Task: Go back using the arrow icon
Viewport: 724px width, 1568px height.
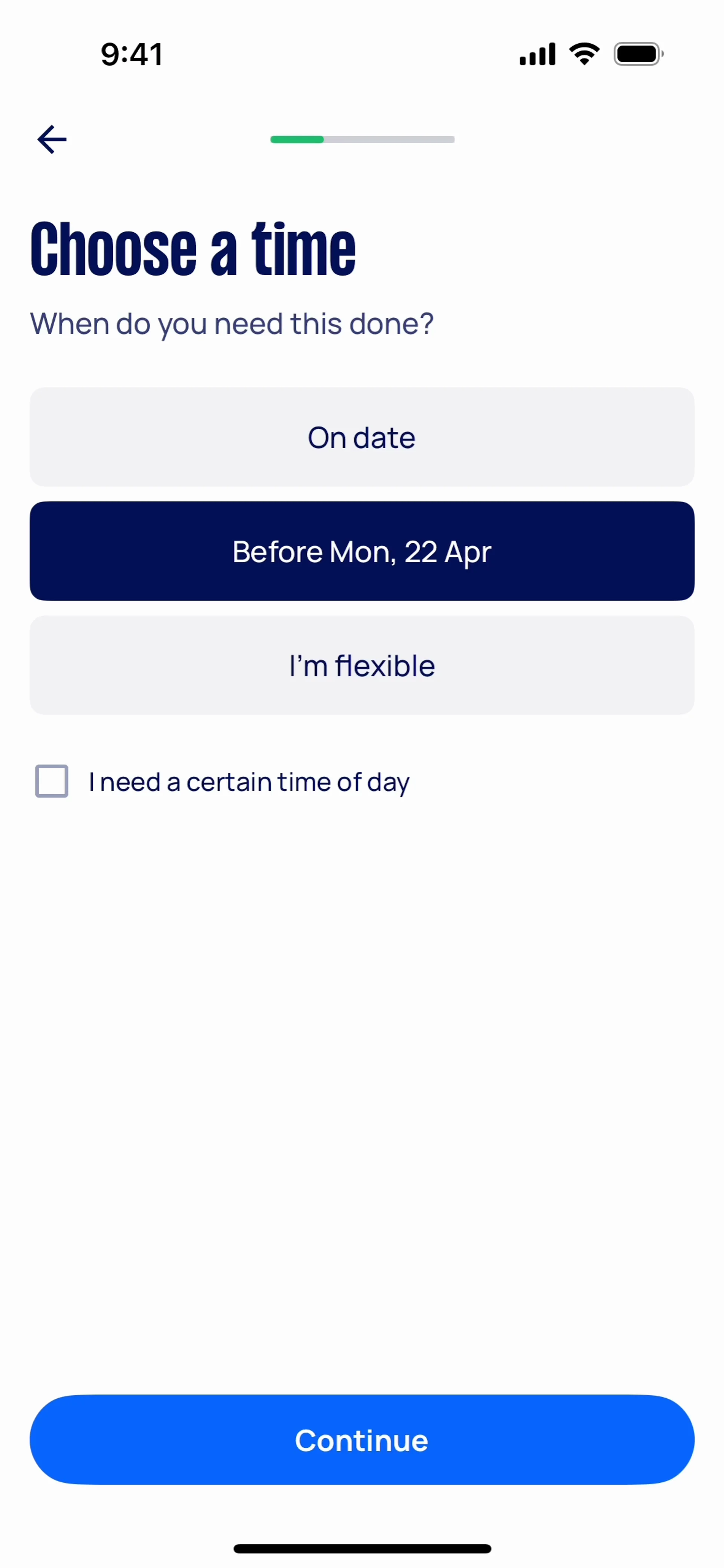Action: 52,139
